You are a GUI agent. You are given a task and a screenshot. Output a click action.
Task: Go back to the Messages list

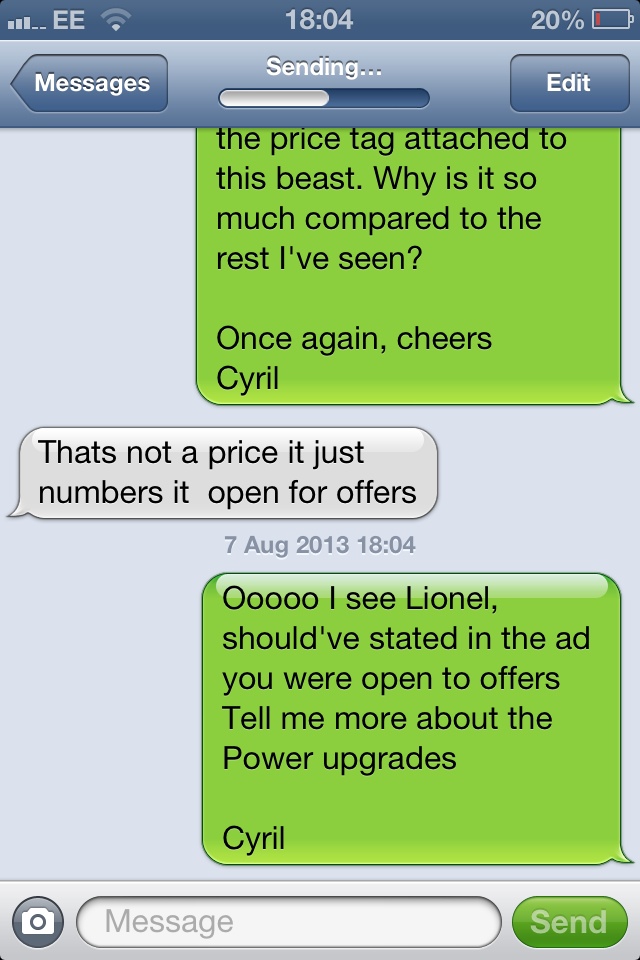90,83
